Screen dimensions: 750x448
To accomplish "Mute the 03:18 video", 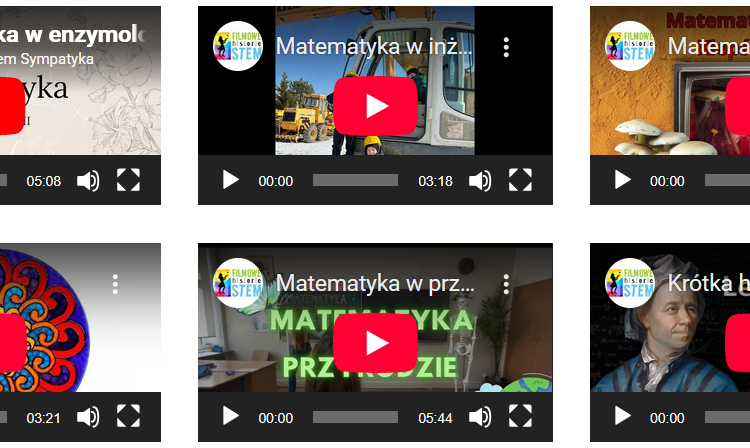I will 481,181.
